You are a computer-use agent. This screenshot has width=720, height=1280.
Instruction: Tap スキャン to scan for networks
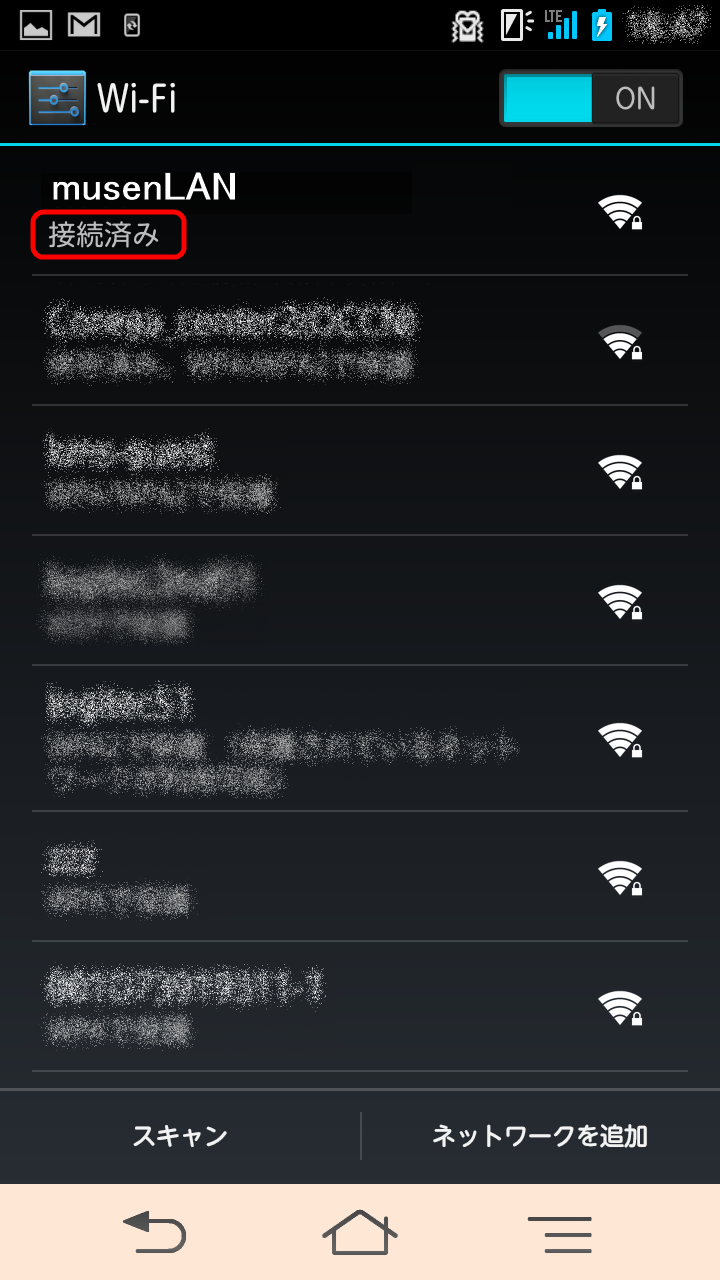[x=180, y=1136]
